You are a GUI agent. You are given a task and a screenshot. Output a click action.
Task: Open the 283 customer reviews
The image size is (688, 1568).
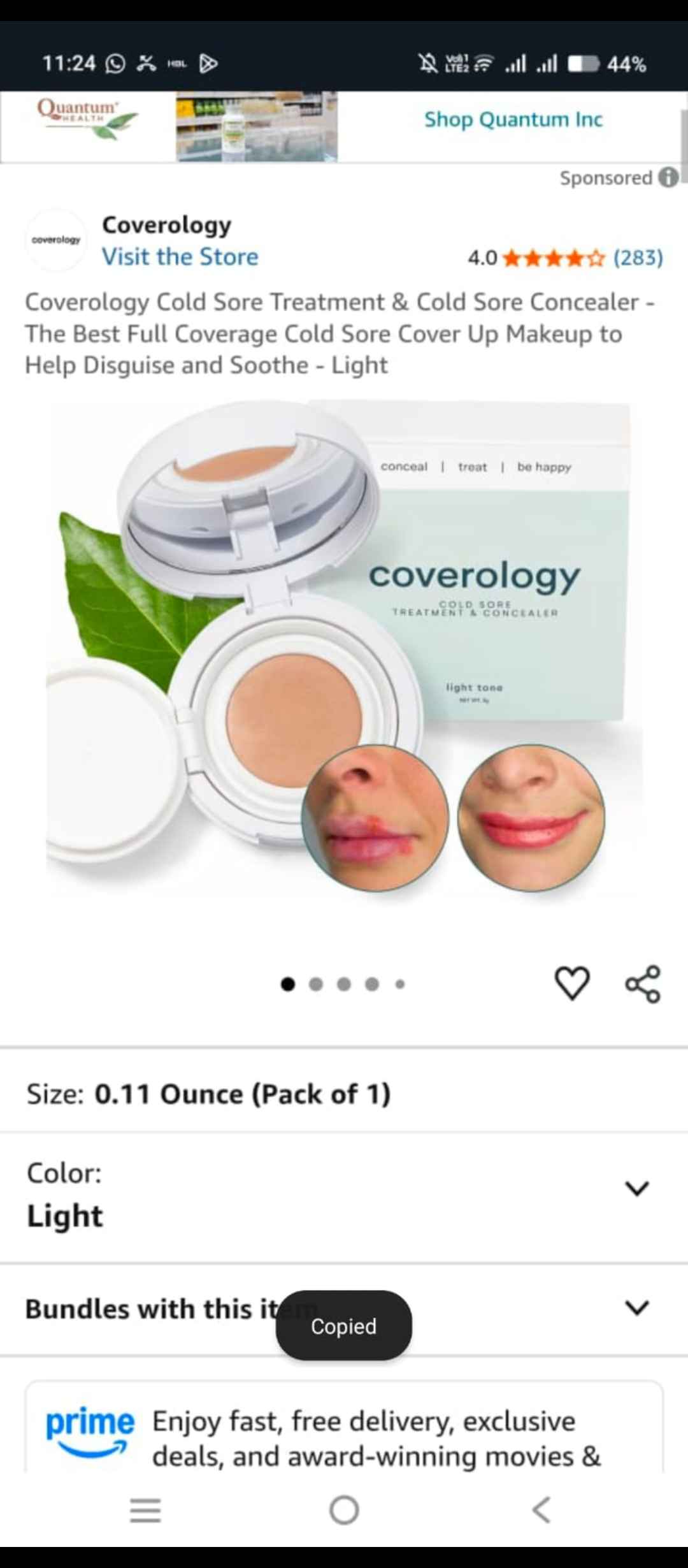(638, 258)
